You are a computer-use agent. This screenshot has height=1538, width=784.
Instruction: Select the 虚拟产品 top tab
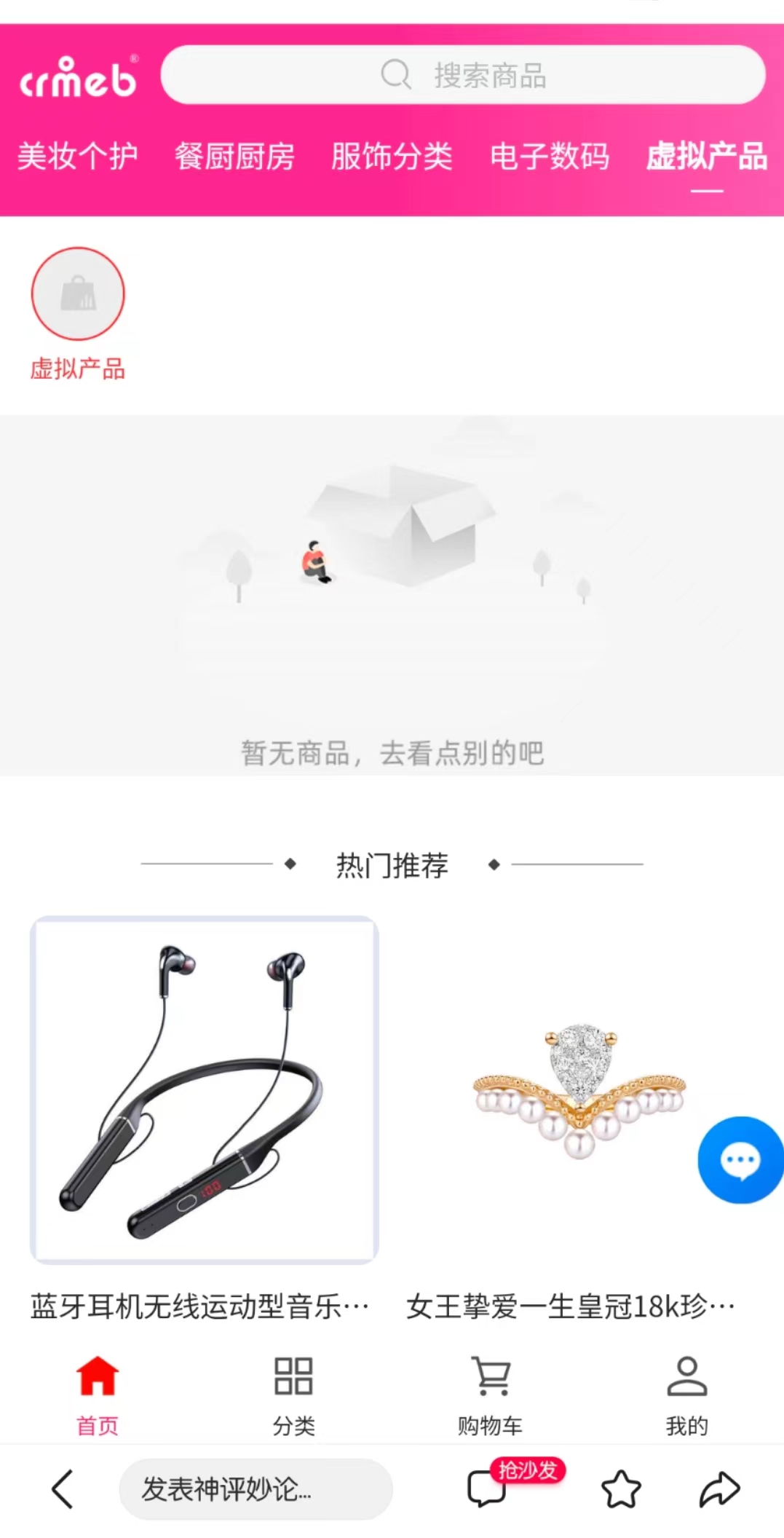(707, 156)
